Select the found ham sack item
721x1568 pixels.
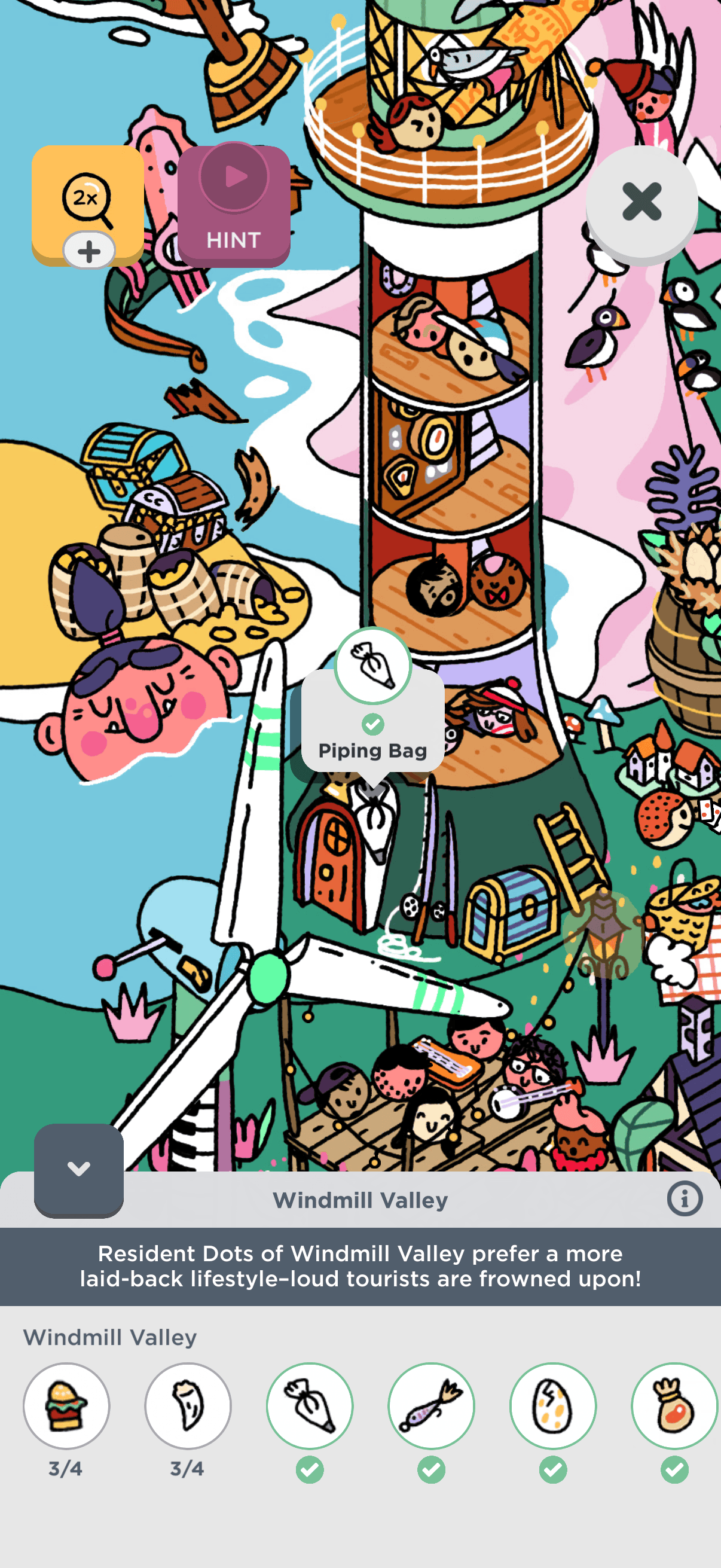(x=674, y=1406)
